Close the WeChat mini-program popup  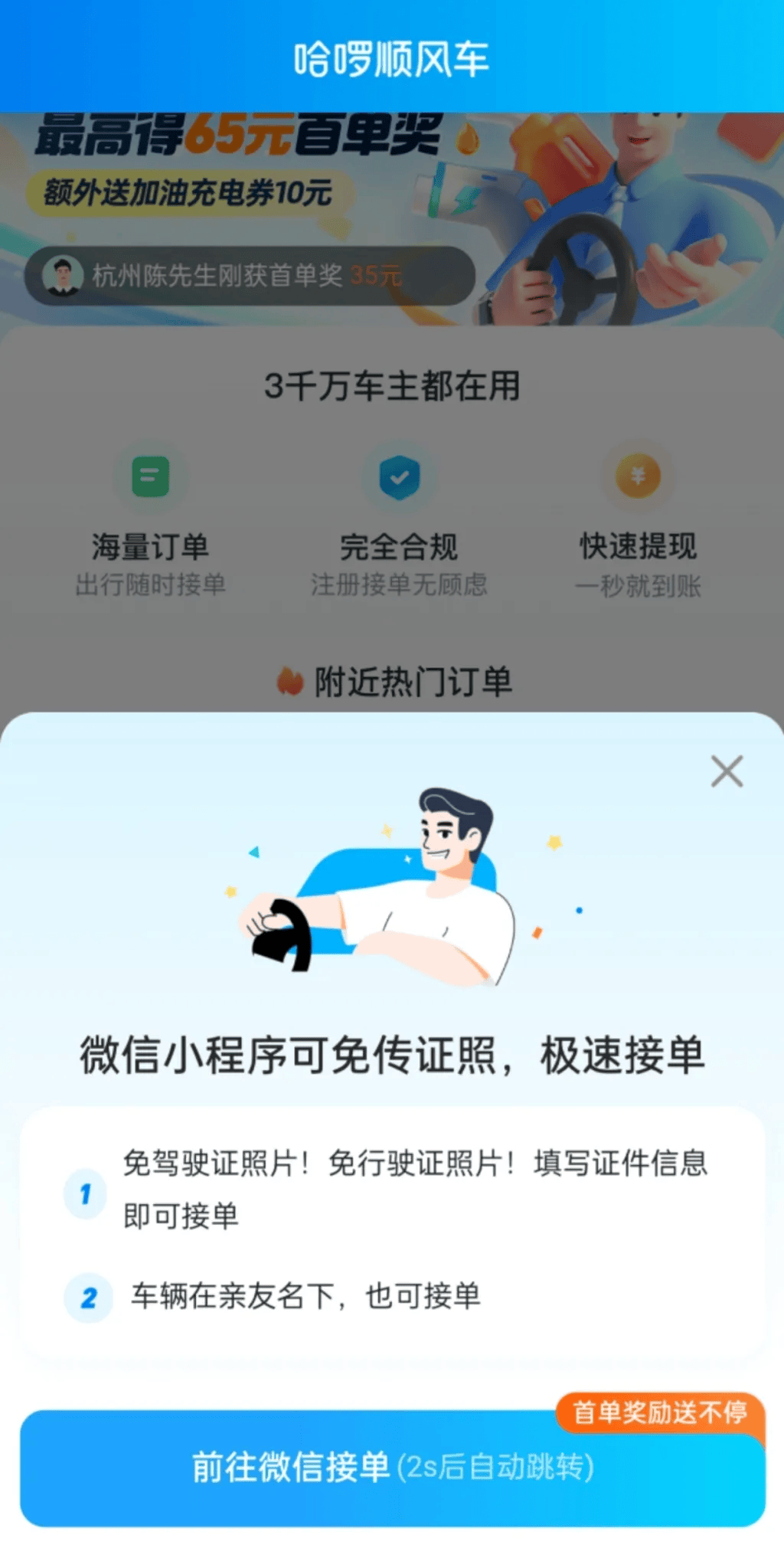[726, 771]
